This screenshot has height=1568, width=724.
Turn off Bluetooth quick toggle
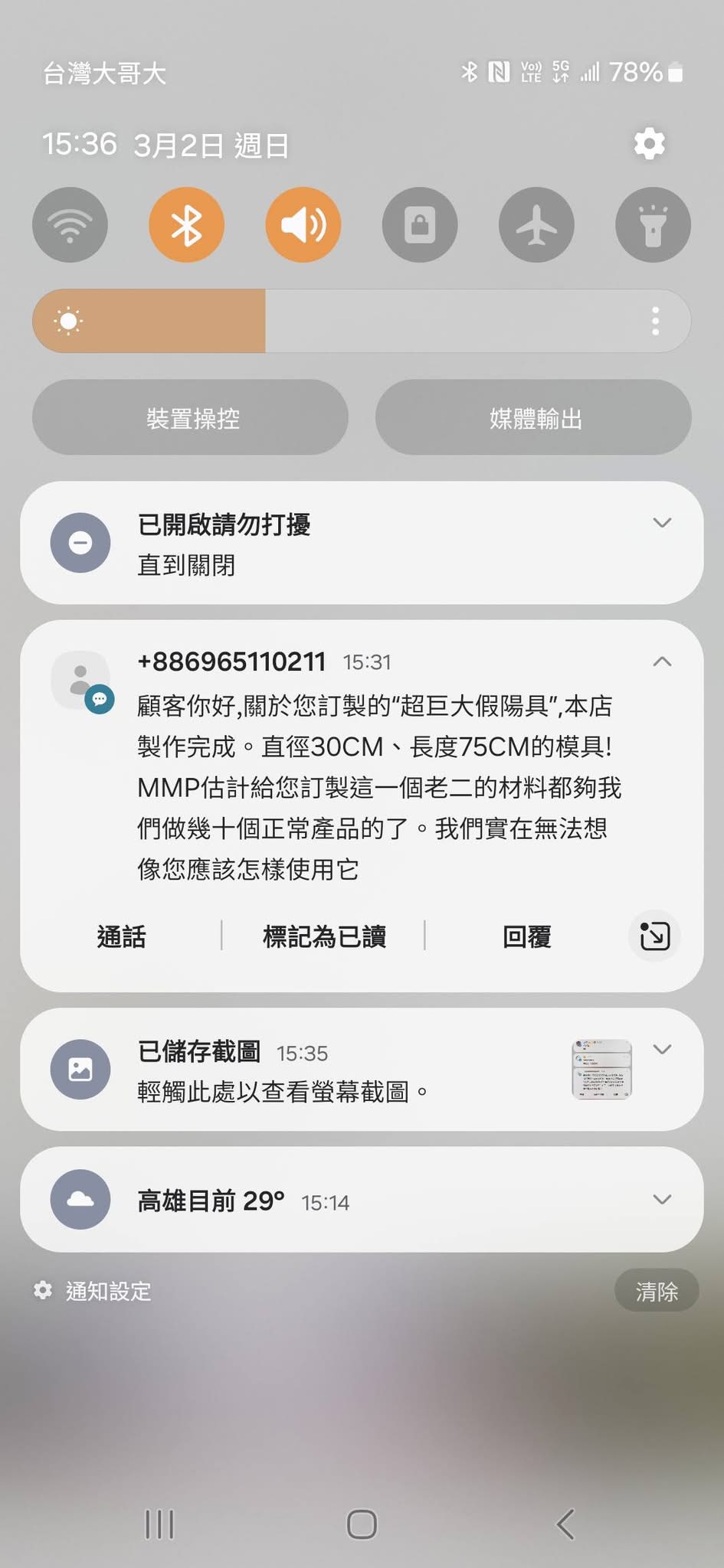pyautogui.click(x=186, y=225)
